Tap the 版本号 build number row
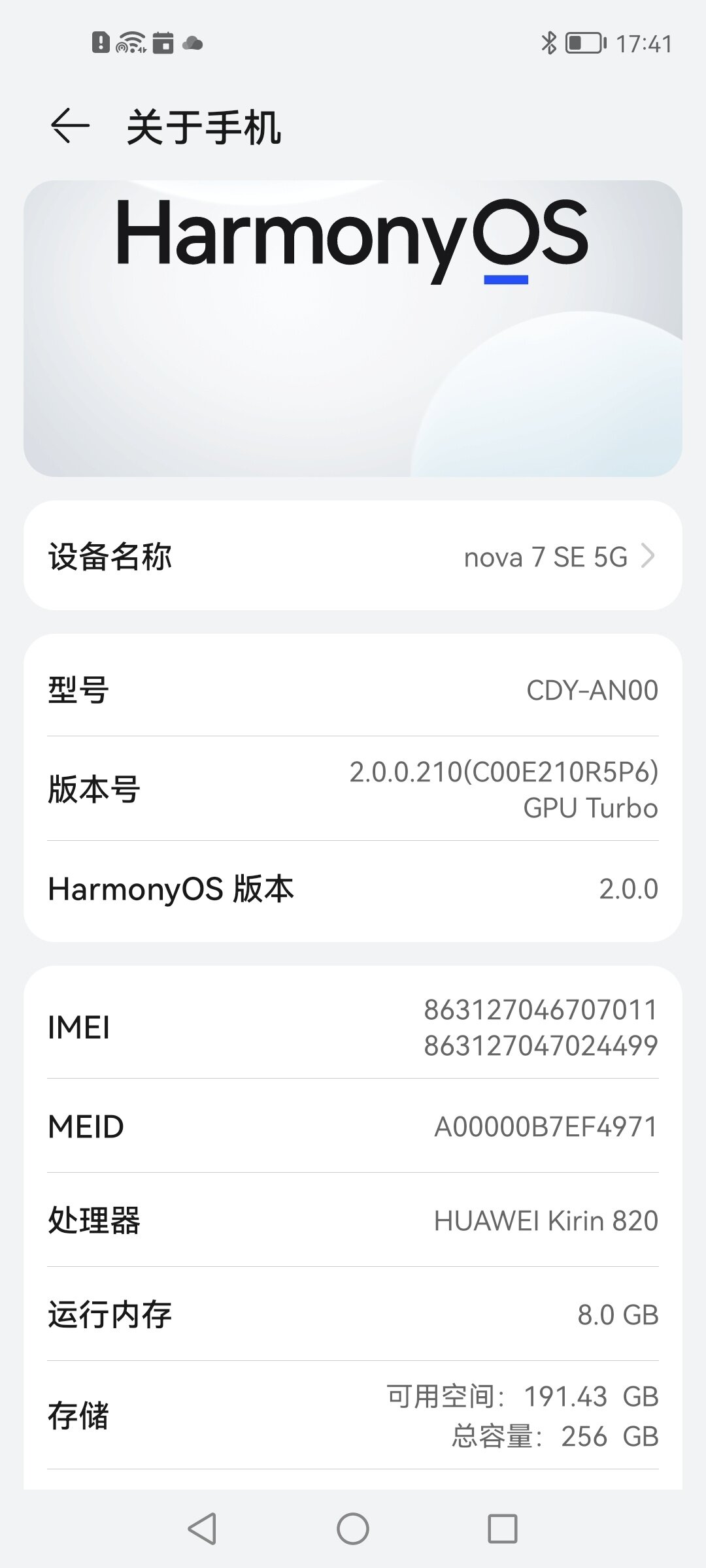 (353, 789)
